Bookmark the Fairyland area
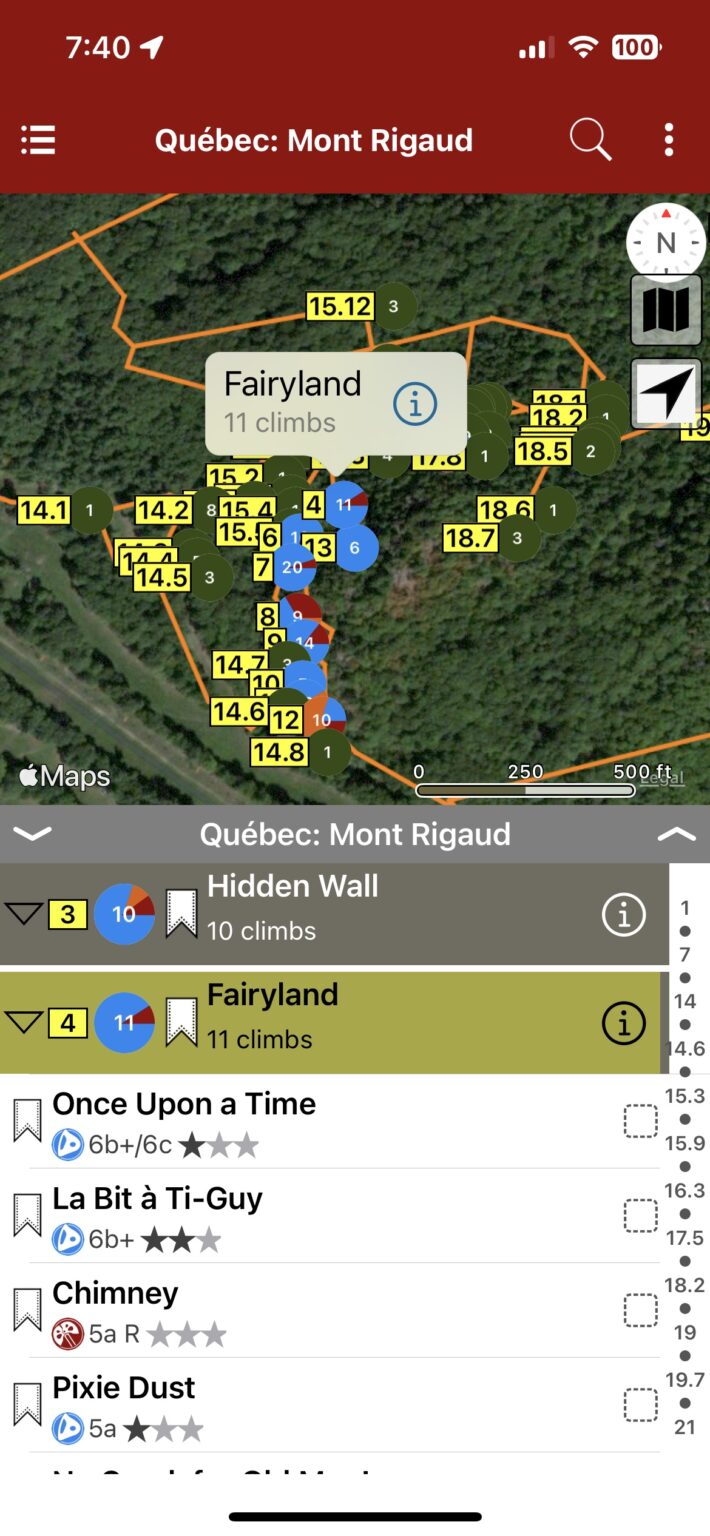 181,1023
